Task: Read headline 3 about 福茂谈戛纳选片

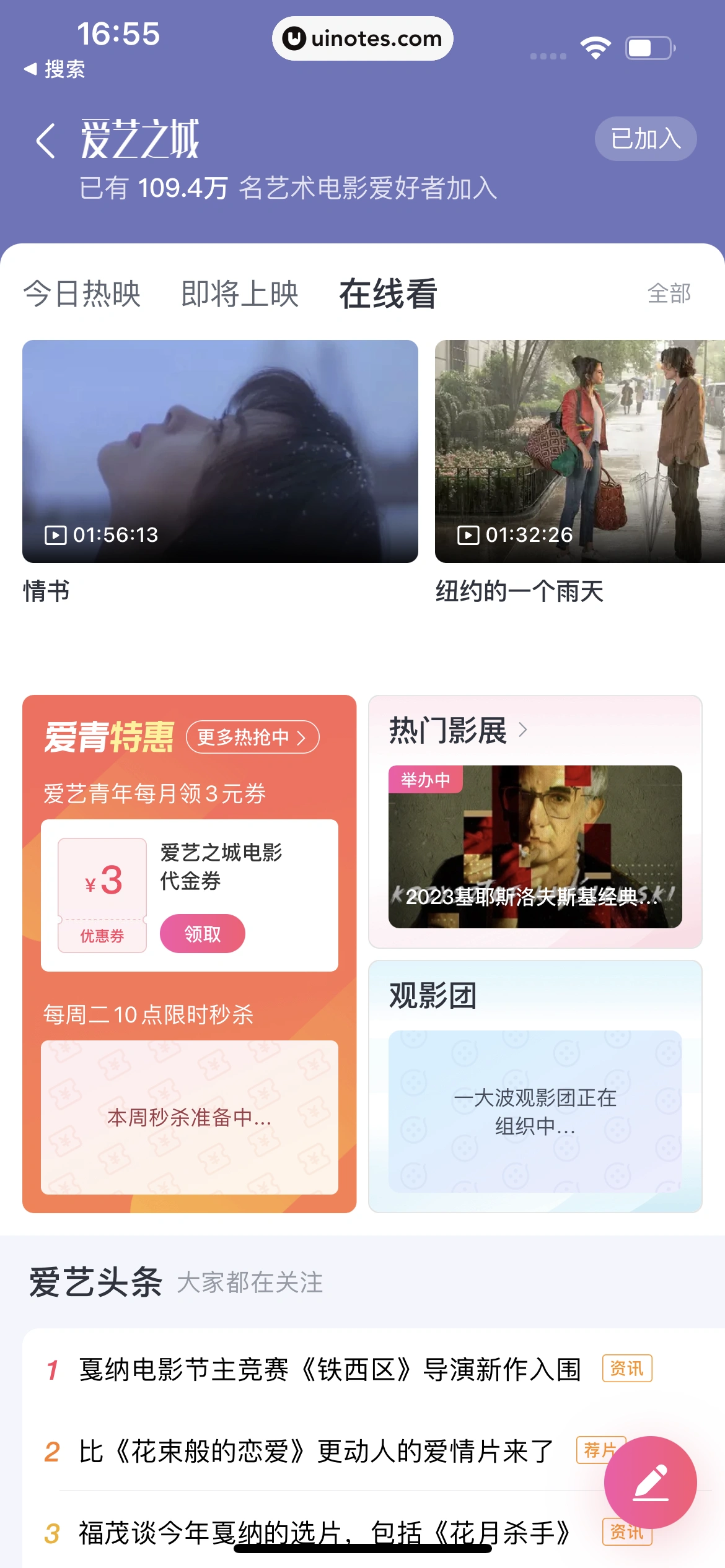Action: [323, 1533]
